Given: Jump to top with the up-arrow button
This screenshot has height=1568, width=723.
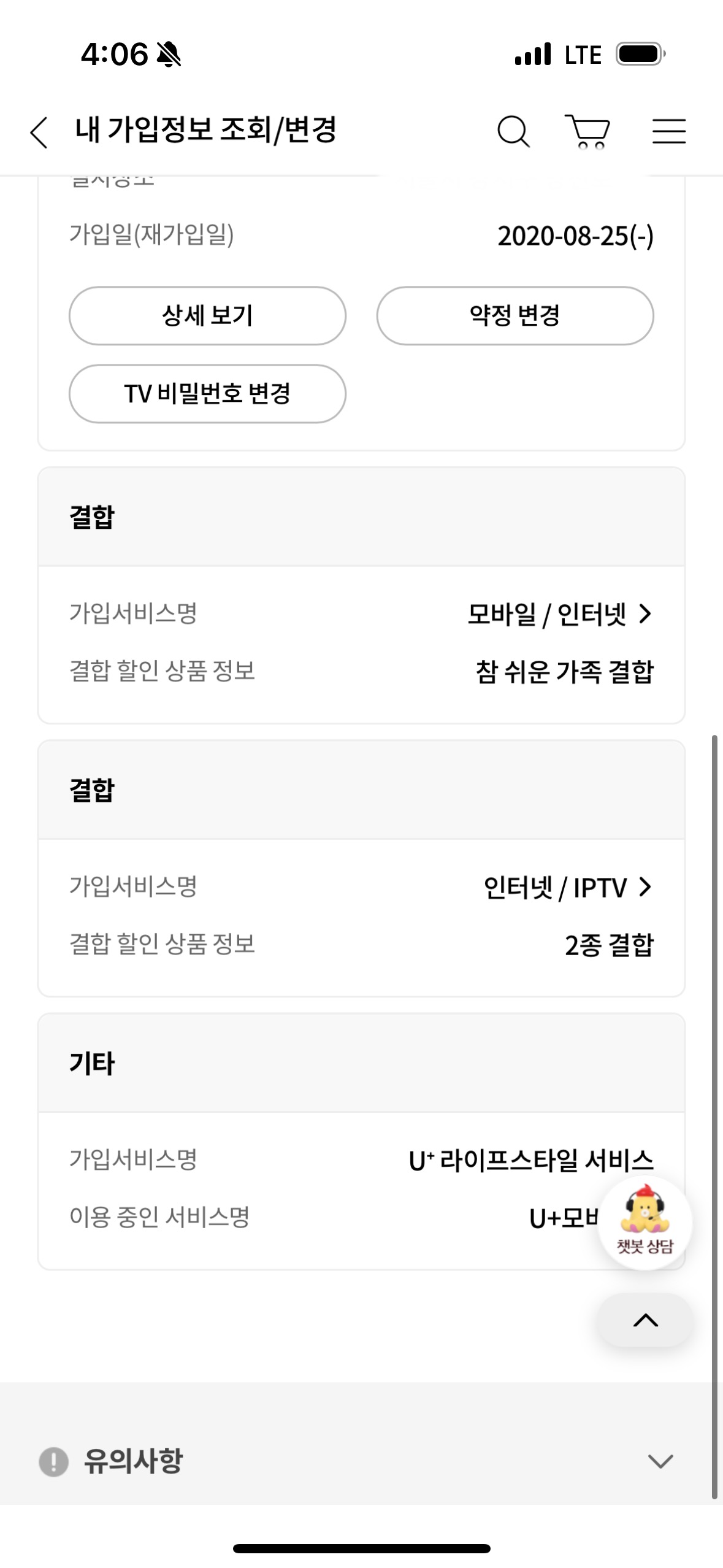Looking at the screenshot, I should tap(645, 1320).
